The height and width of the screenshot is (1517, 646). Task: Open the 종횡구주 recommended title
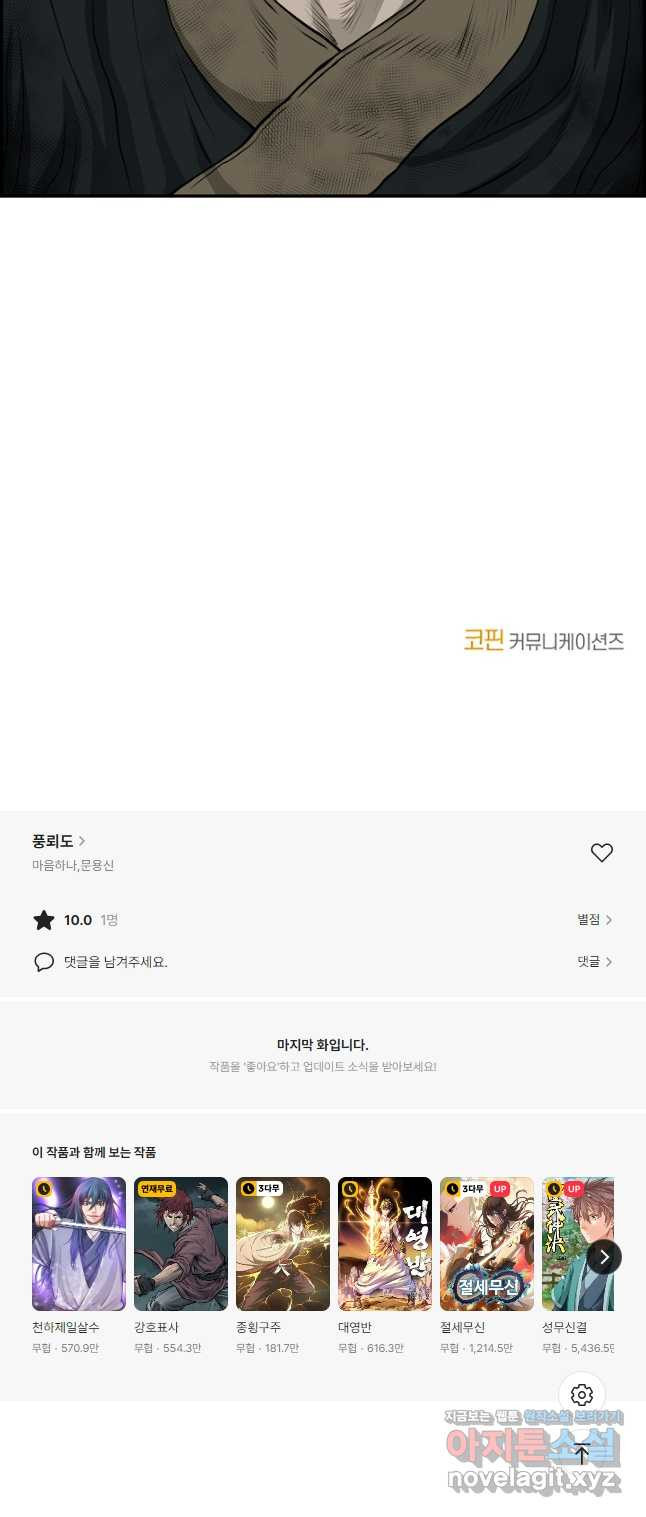coord(283,1244)
